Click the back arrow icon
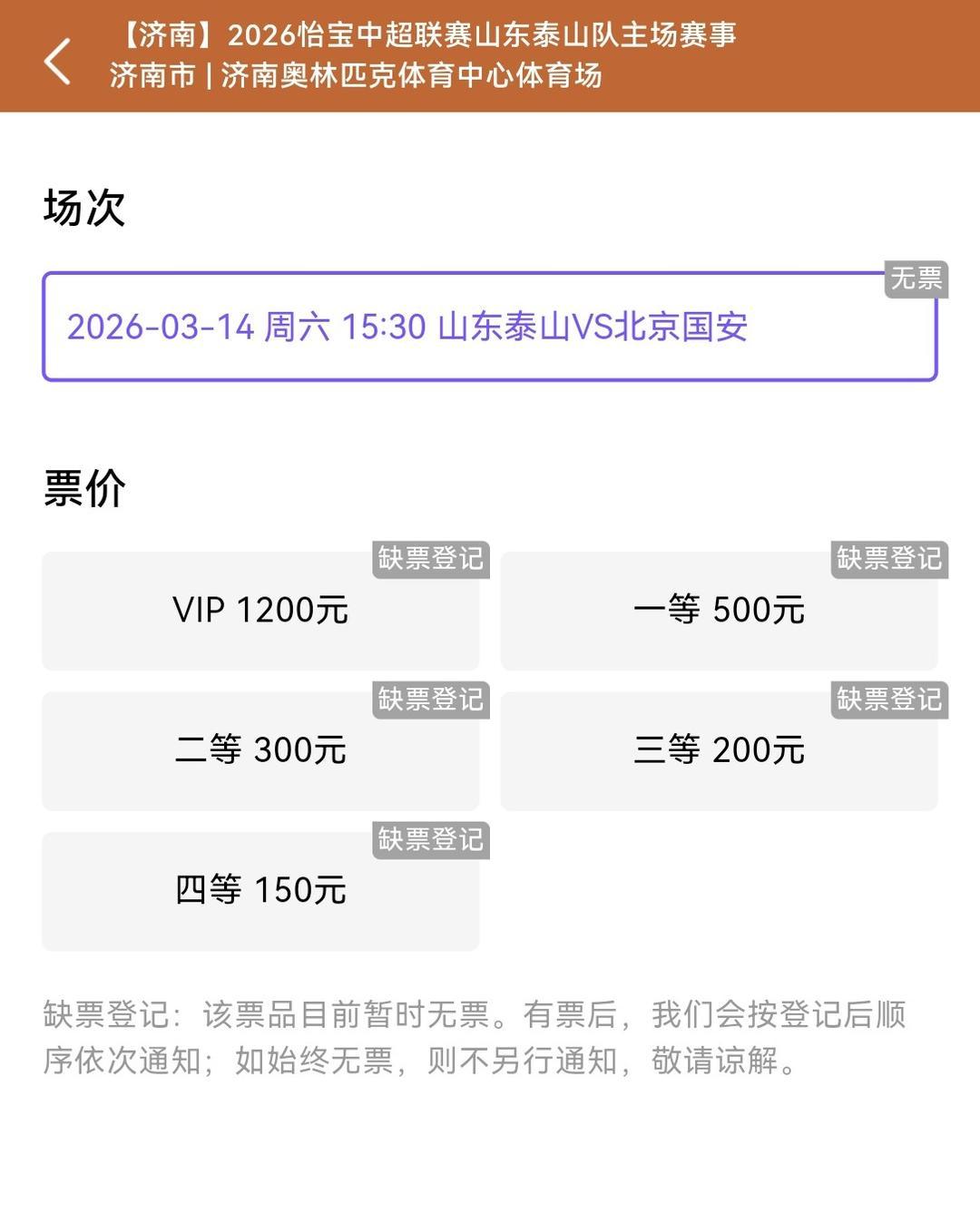The height and width of the screenshot is (1214, 980). (57, 63)
